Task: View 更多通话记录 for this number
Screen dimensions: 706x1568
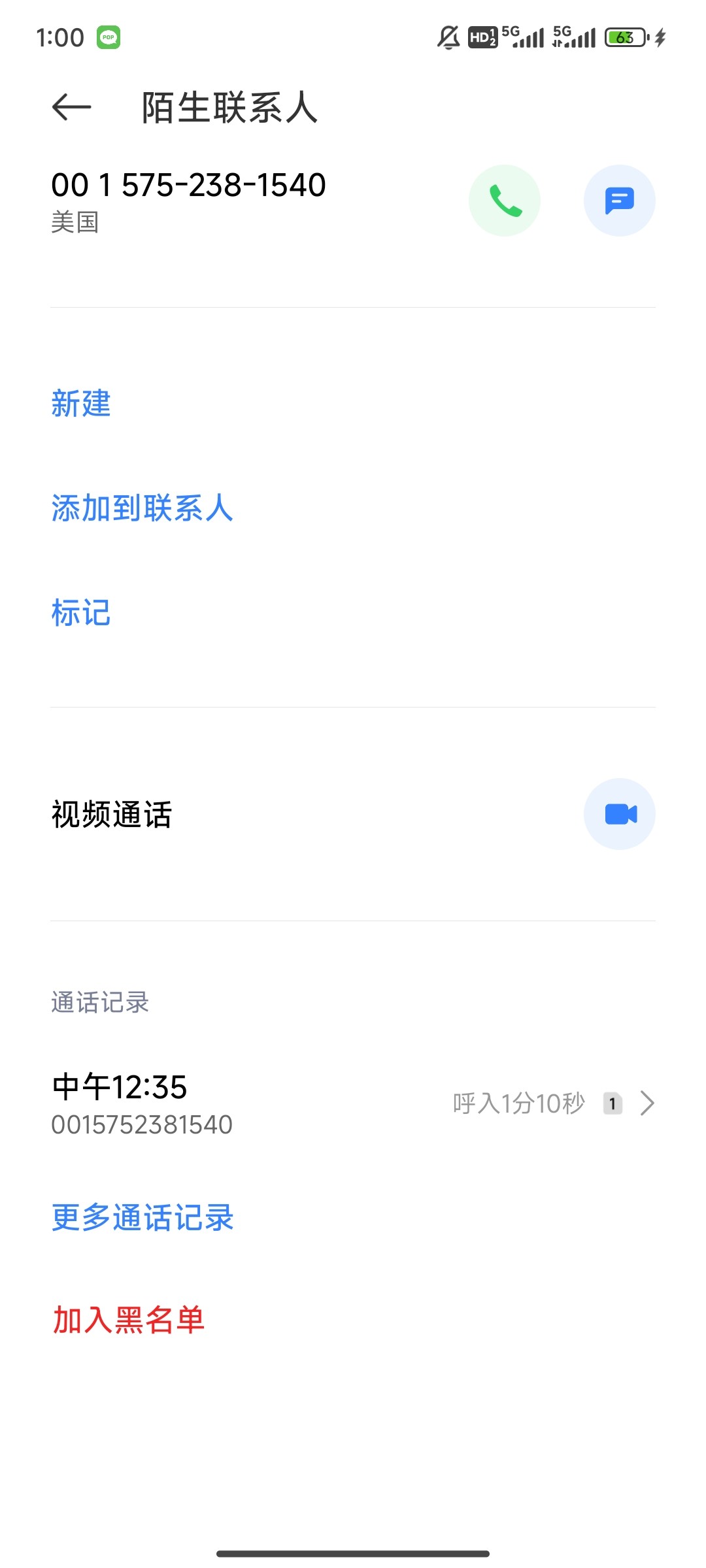Action: pos(143,1218)
